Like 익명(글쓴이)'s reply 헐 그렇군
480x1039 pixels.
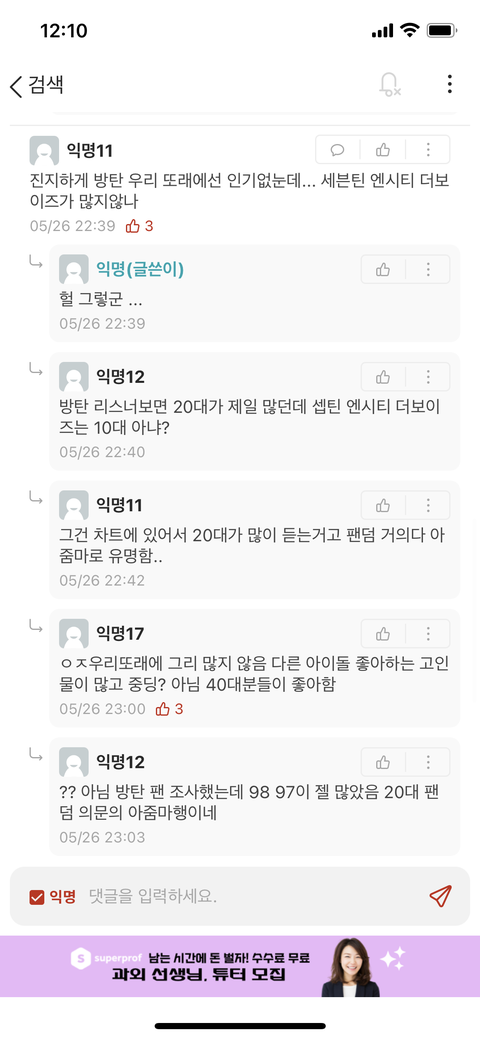tap(383, 270)
